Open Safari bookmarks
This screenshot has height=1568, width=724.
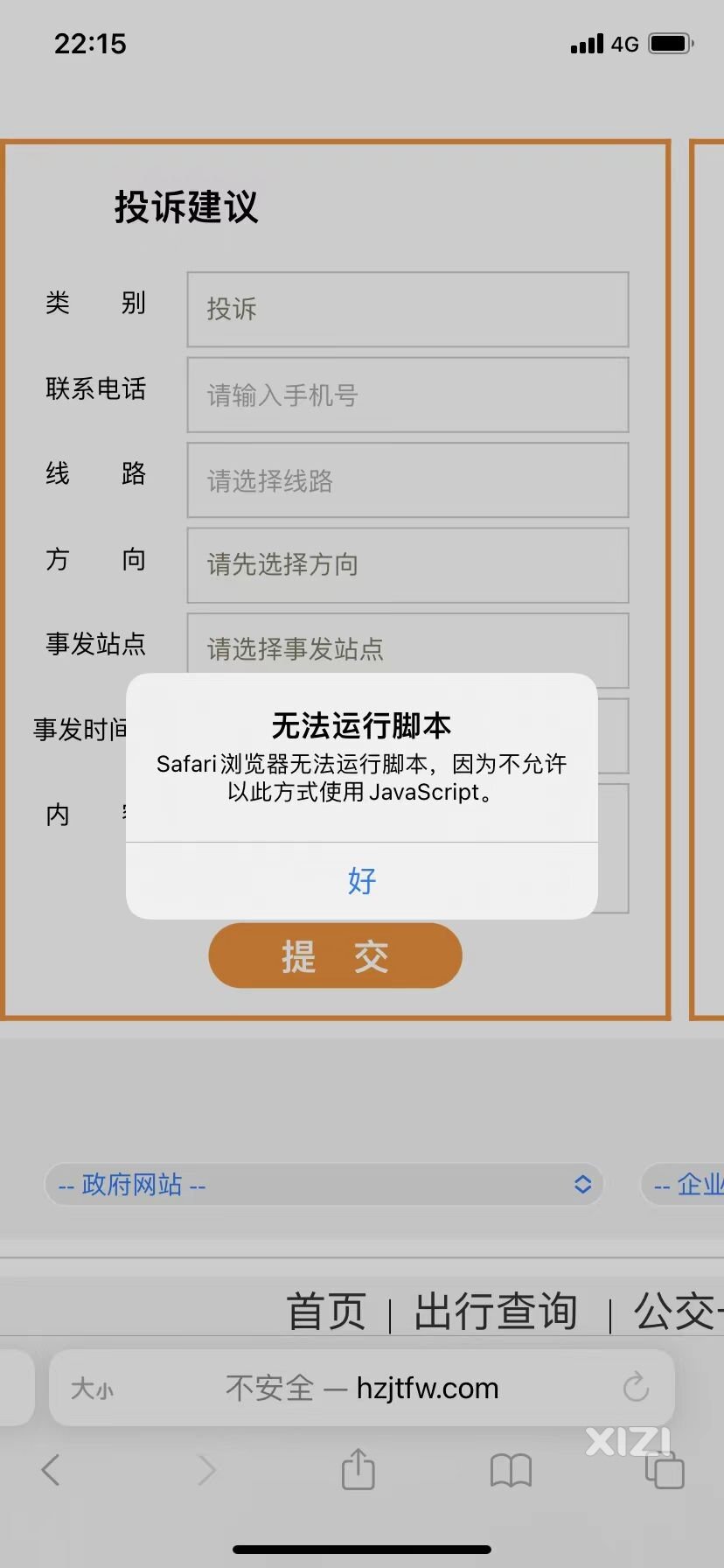[511, 1470]
